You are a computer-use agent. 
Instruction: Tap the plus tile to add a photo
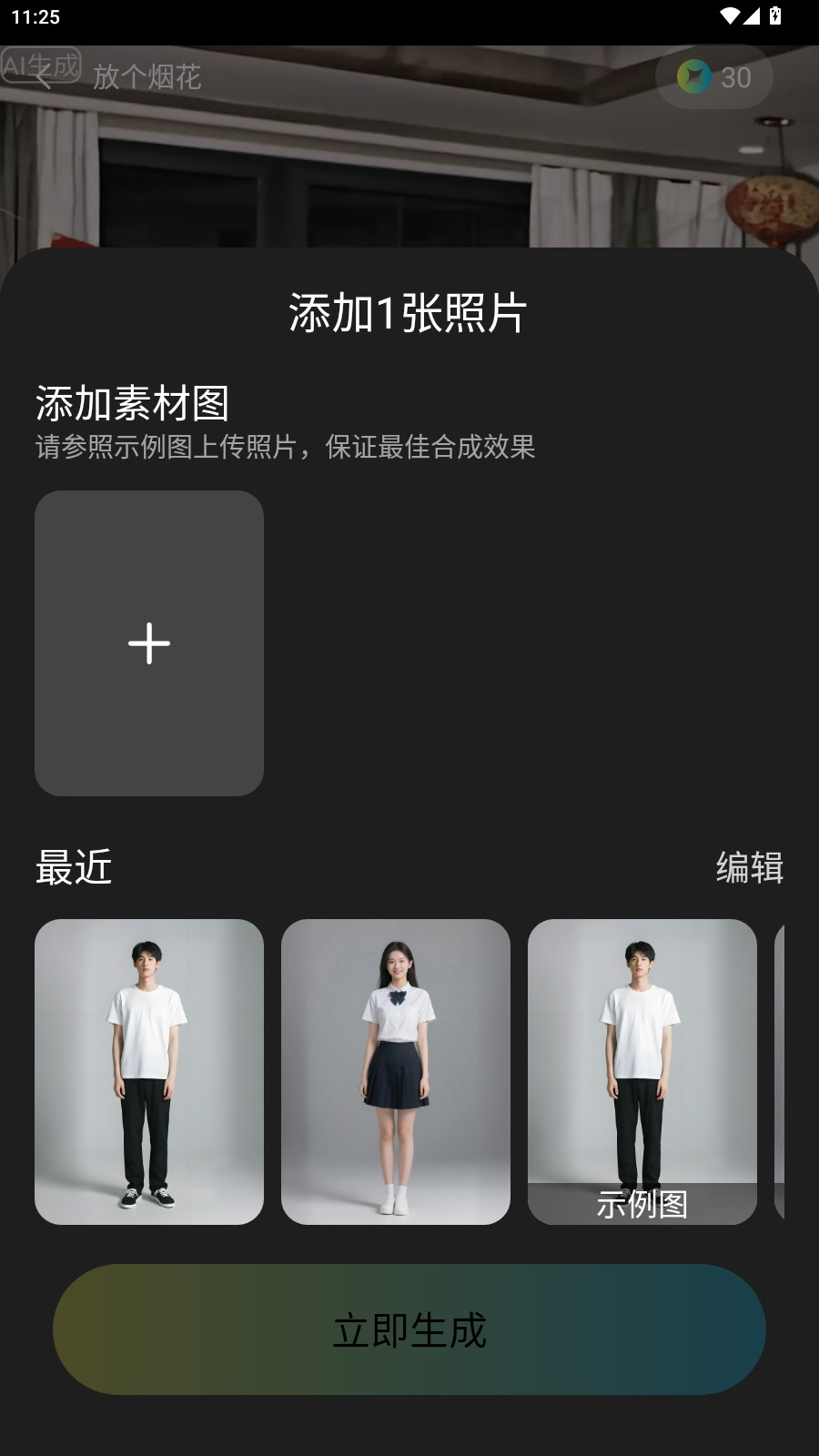pos(149,643)
